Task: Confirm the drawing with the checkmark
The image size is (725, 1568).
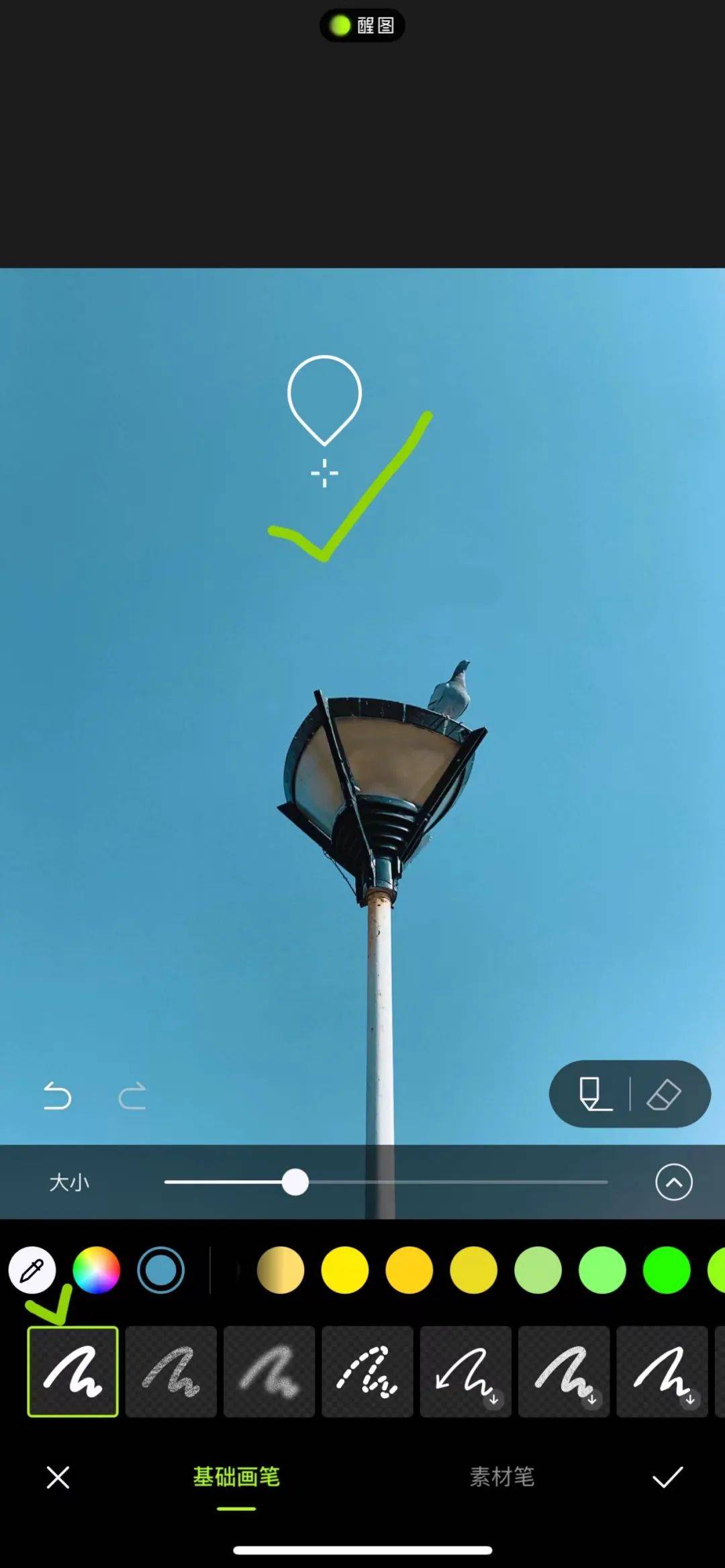Action: (667, 1477)
